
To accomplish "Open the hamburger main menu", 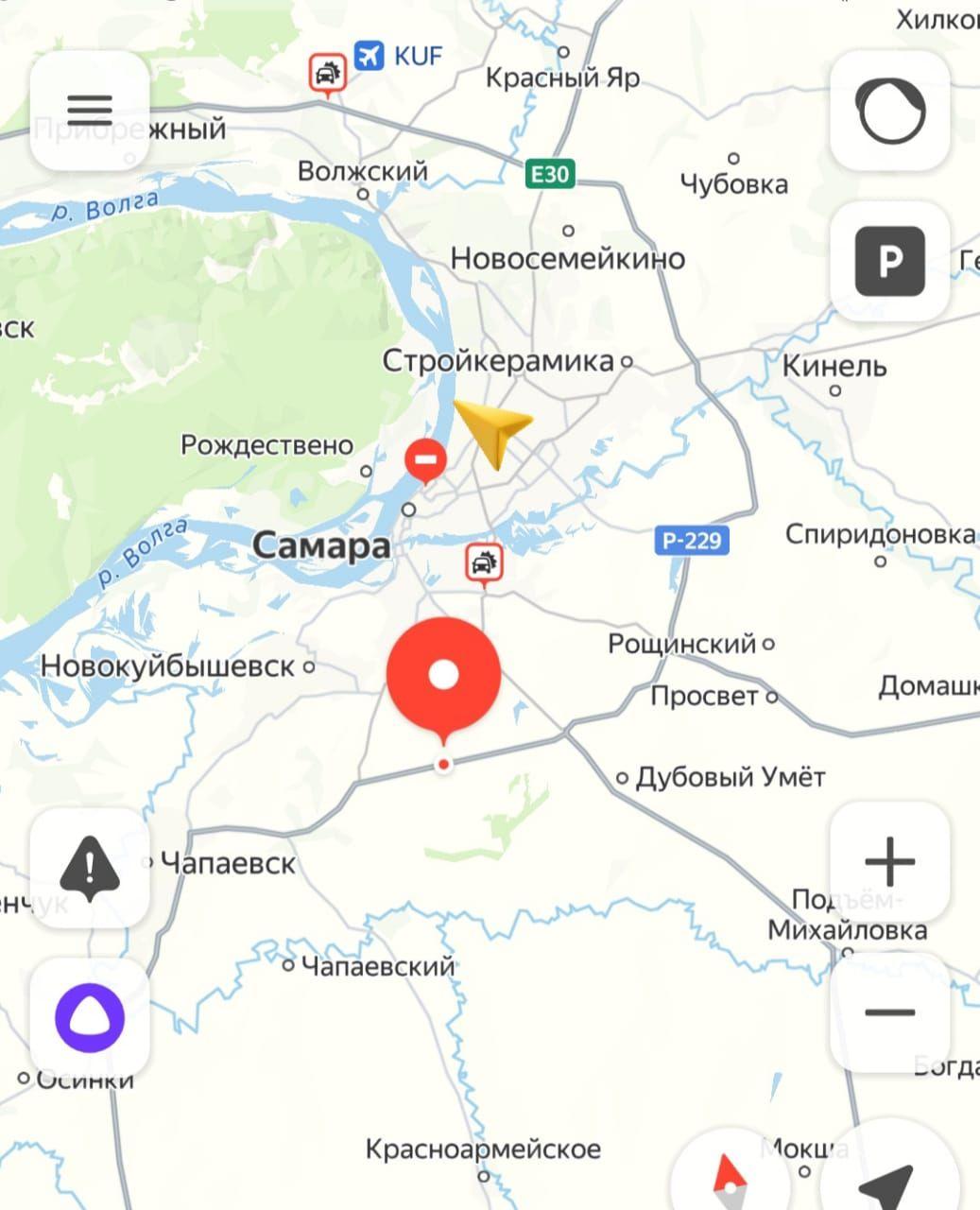I will click(90, 110).
